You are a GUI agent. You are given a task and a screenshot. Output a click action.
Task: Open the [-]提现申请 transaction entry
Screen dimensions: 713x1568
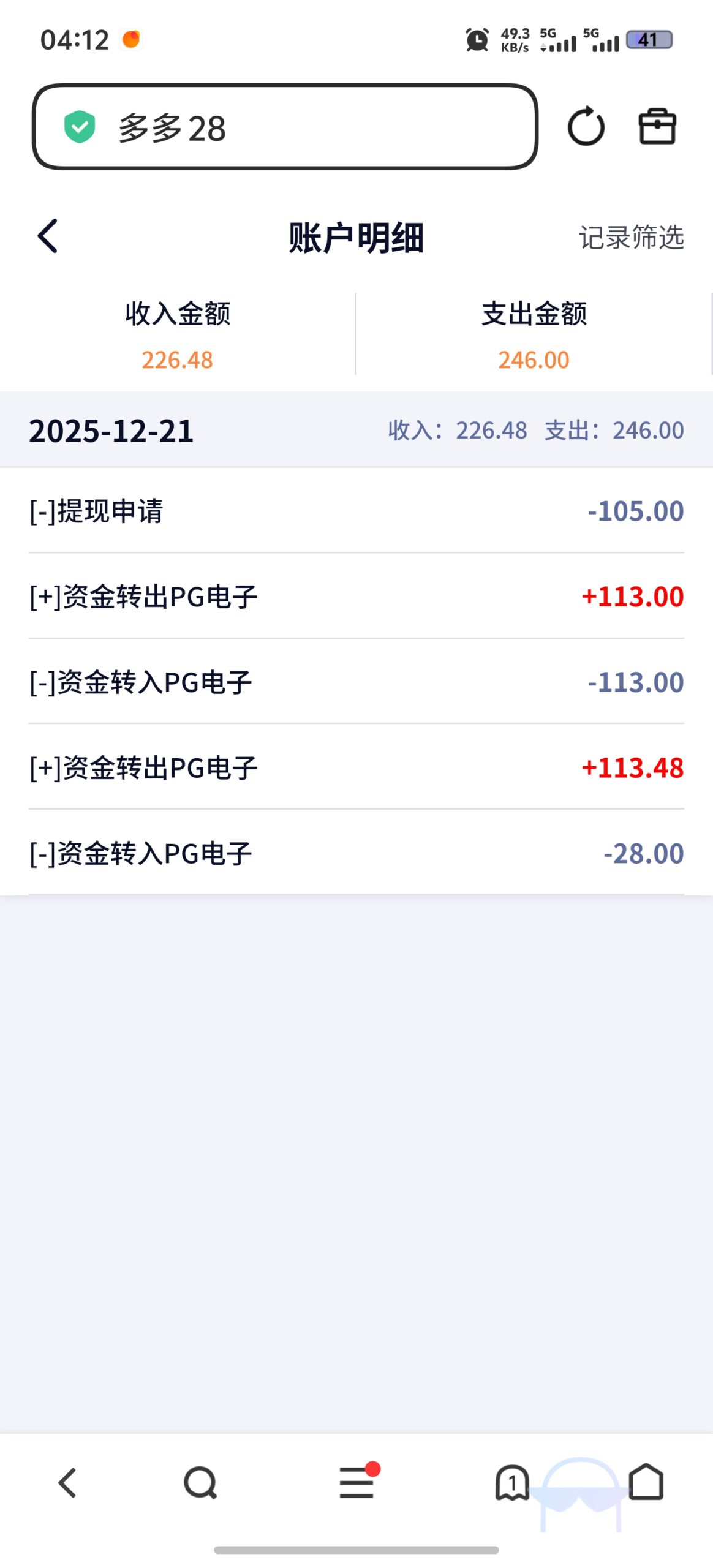pos(356,510)
